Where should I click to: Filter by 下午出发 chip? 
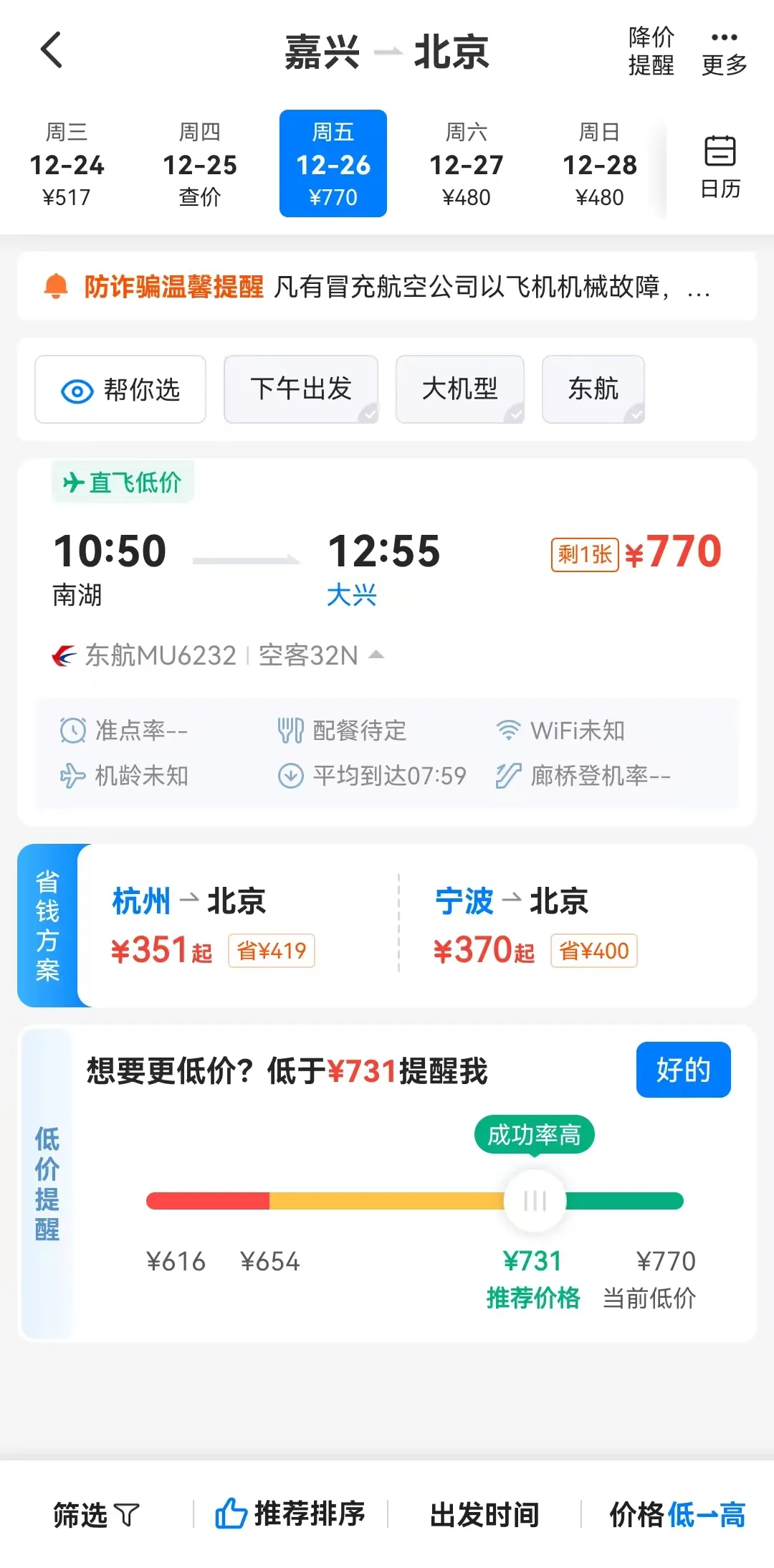tap(301, 389)
